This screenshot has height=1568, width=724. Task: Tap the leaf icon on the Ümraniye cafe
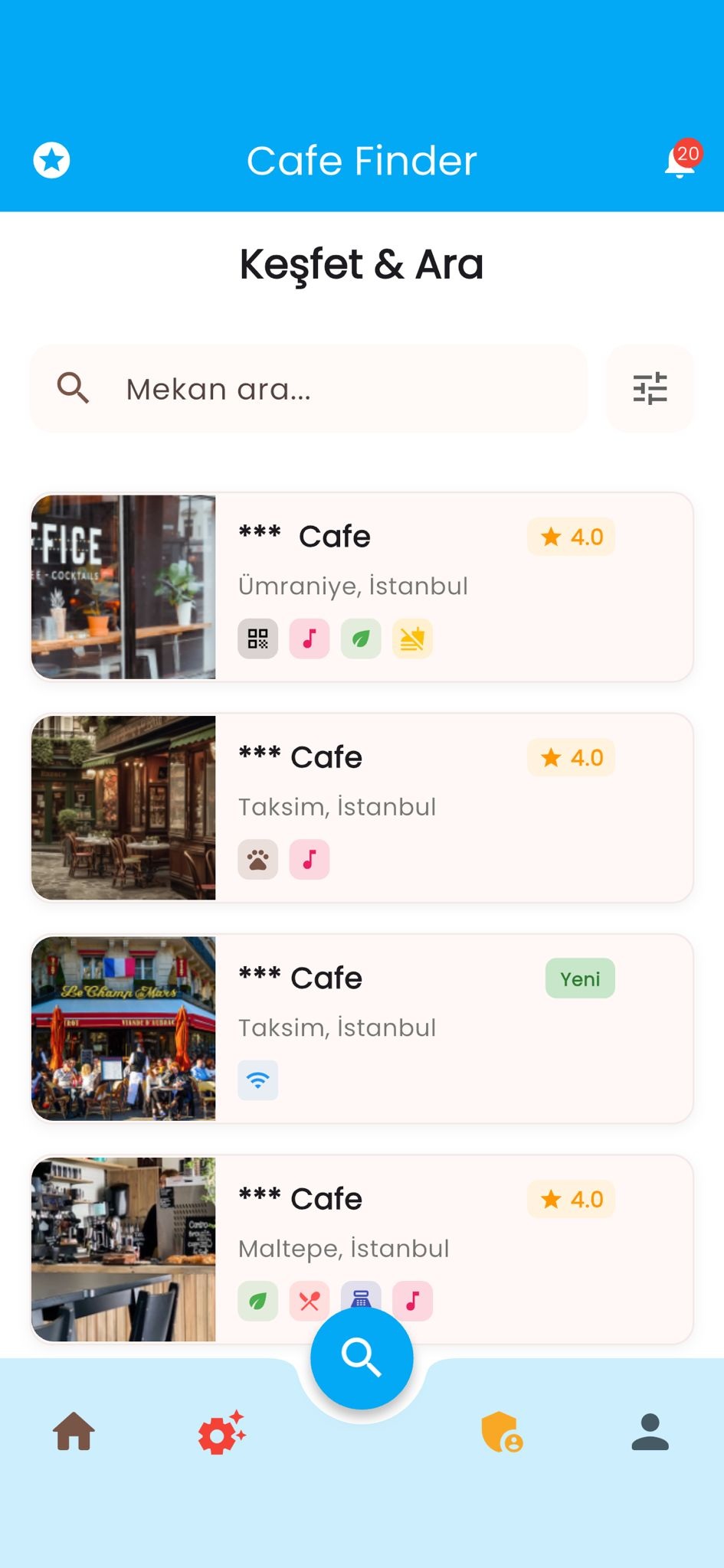point(360,639)
